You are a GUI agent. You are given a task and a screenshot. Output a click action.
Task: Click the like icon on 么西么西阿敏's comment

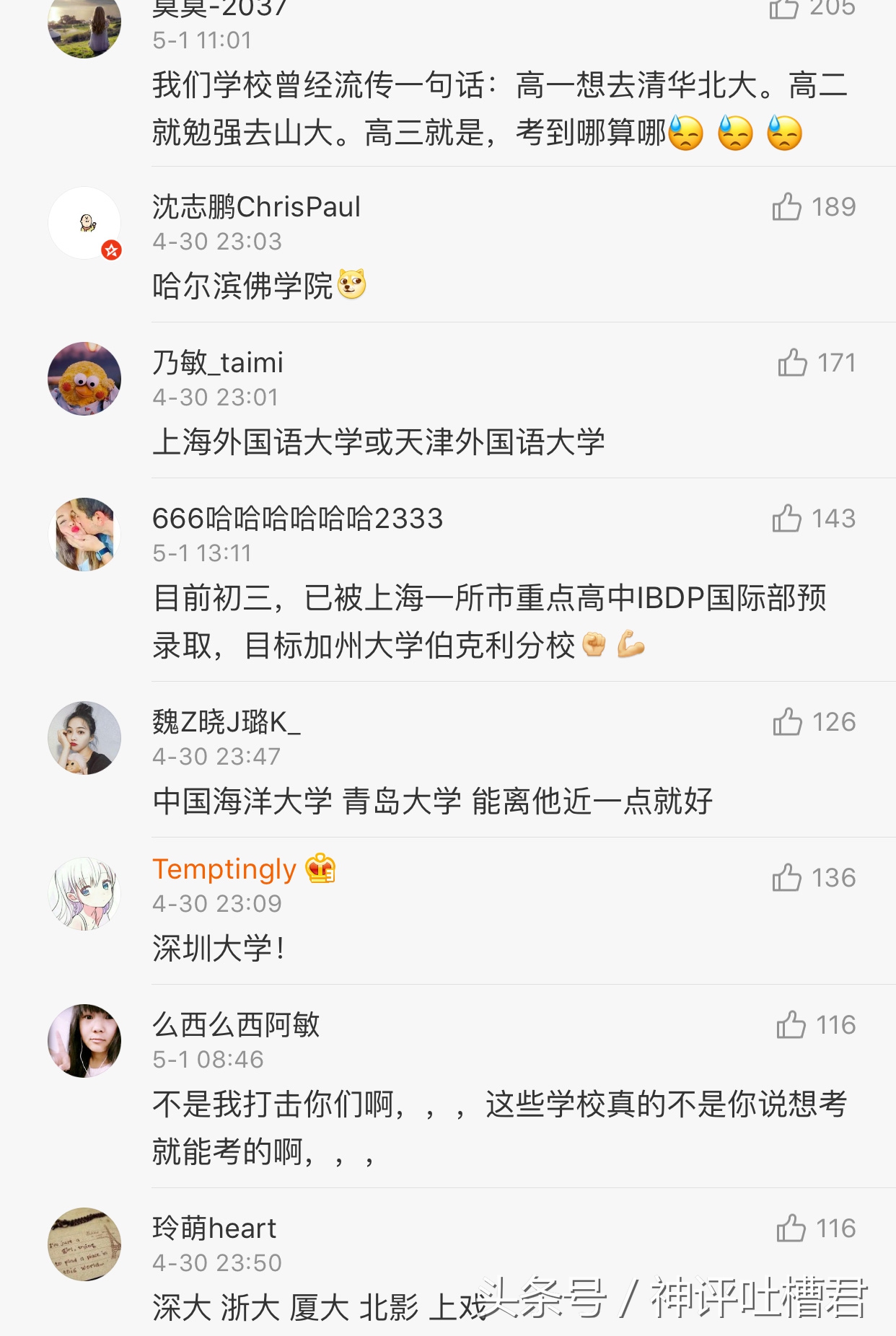coord(792,1024)
